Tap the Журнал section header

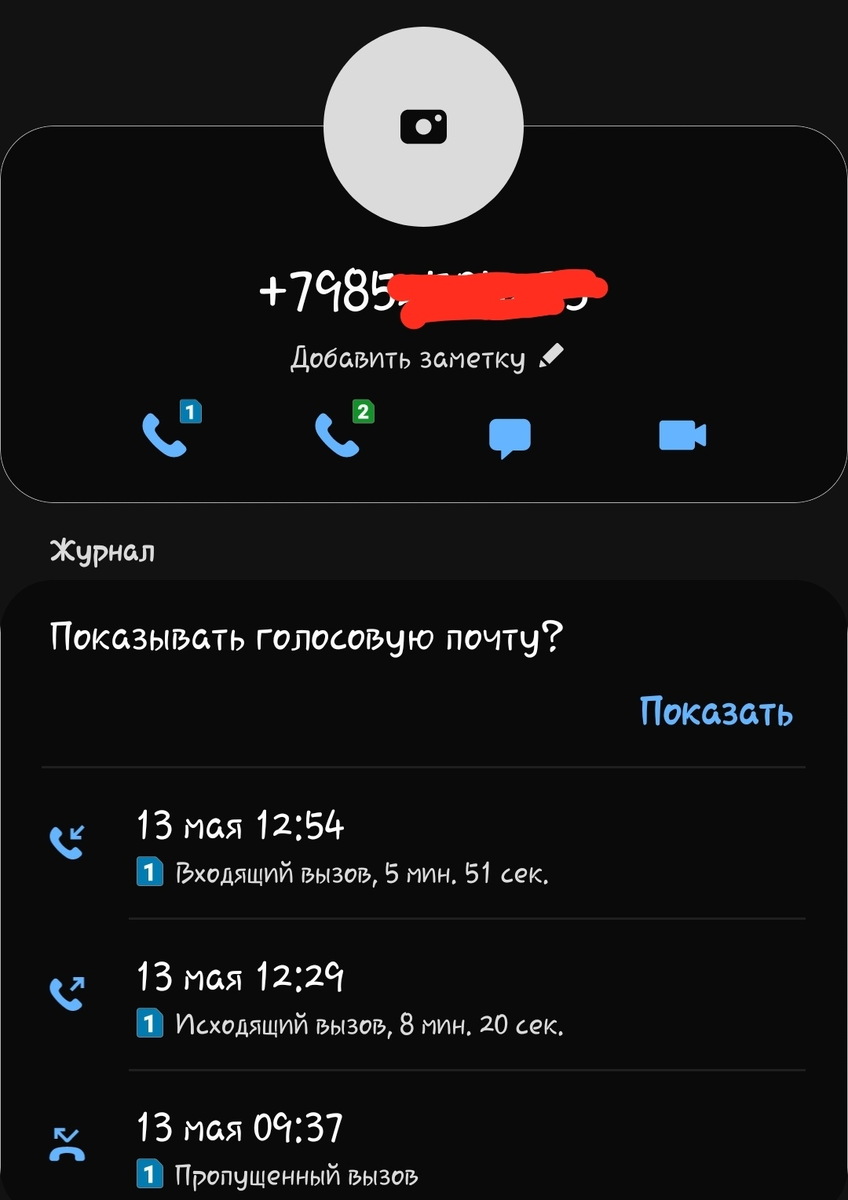coord(101,550)
